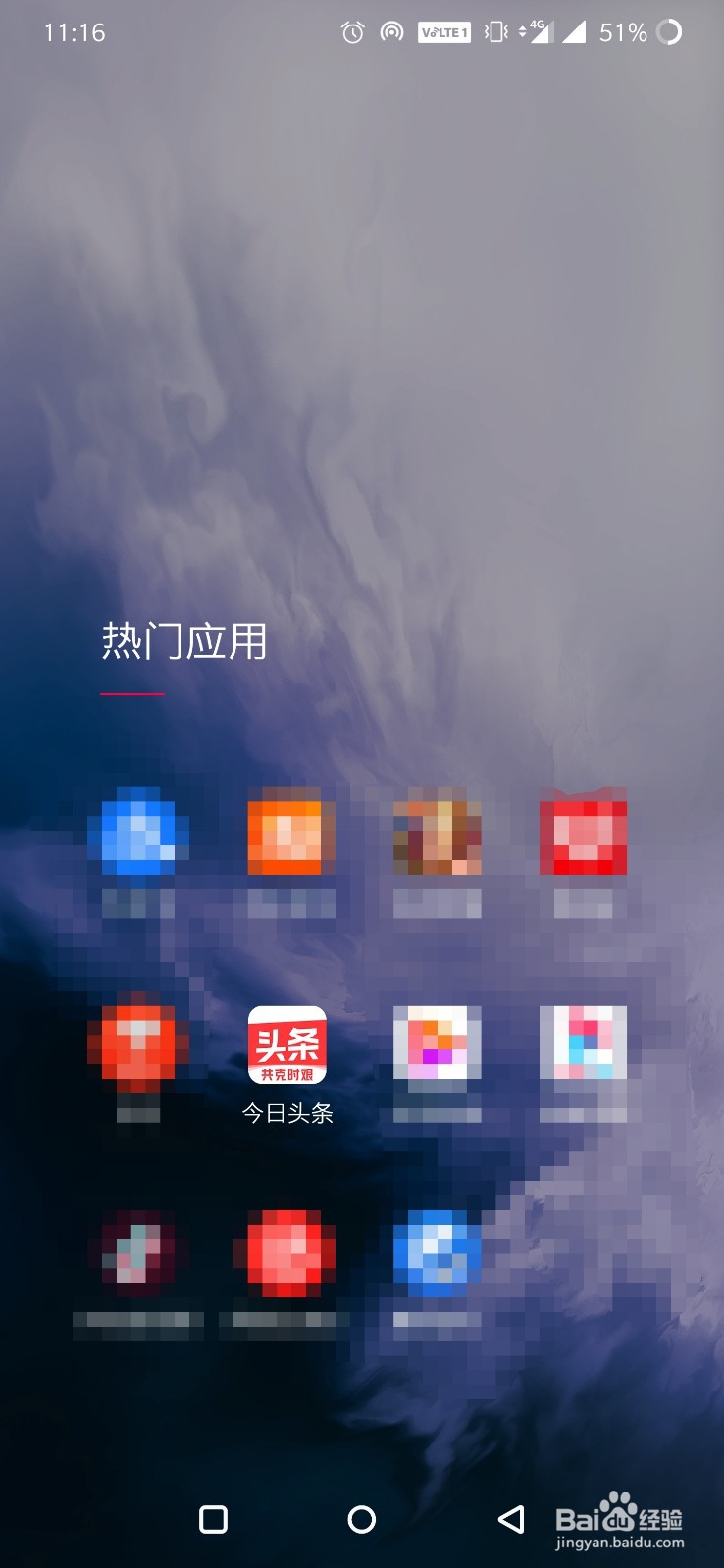Tap the VoLTE 1 indicator

[443, 31]
